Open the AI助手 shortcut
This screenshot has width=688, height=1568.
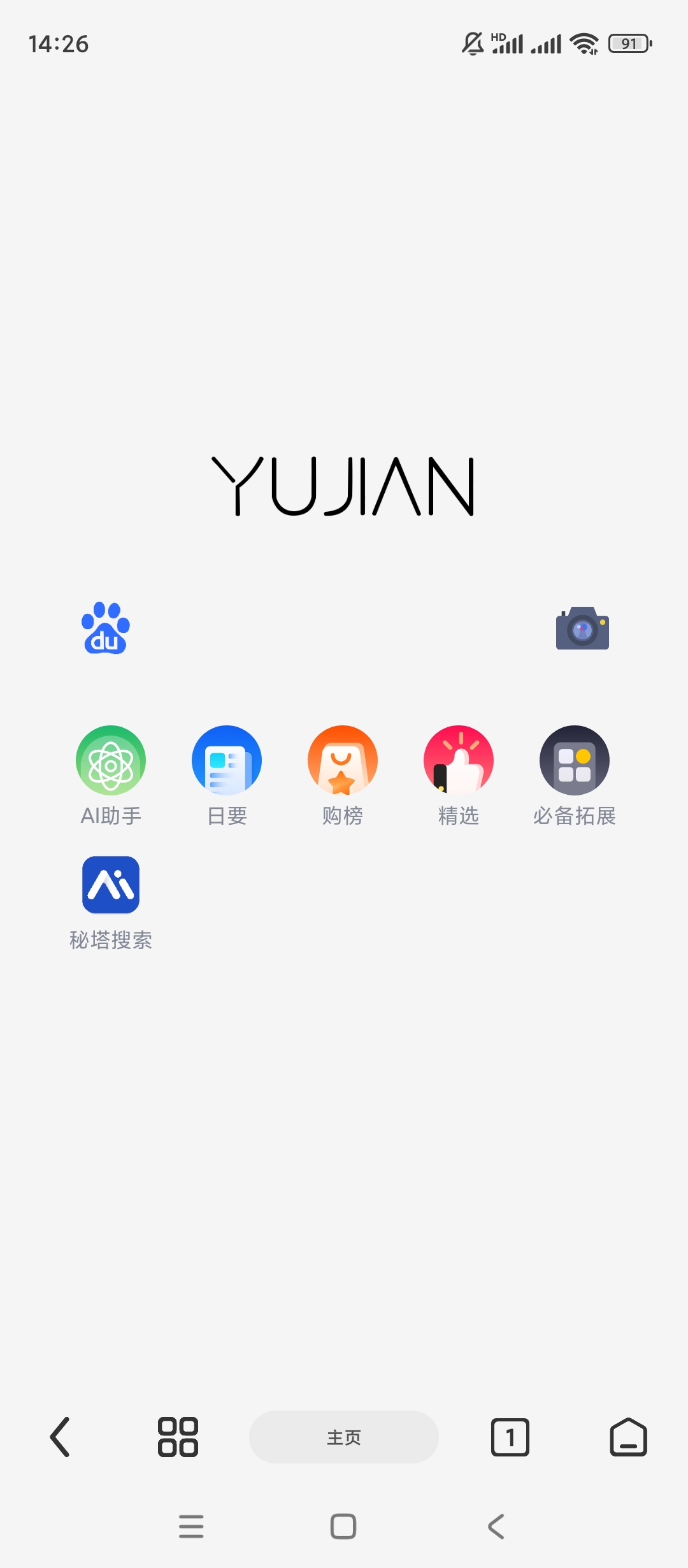[111, 760]
